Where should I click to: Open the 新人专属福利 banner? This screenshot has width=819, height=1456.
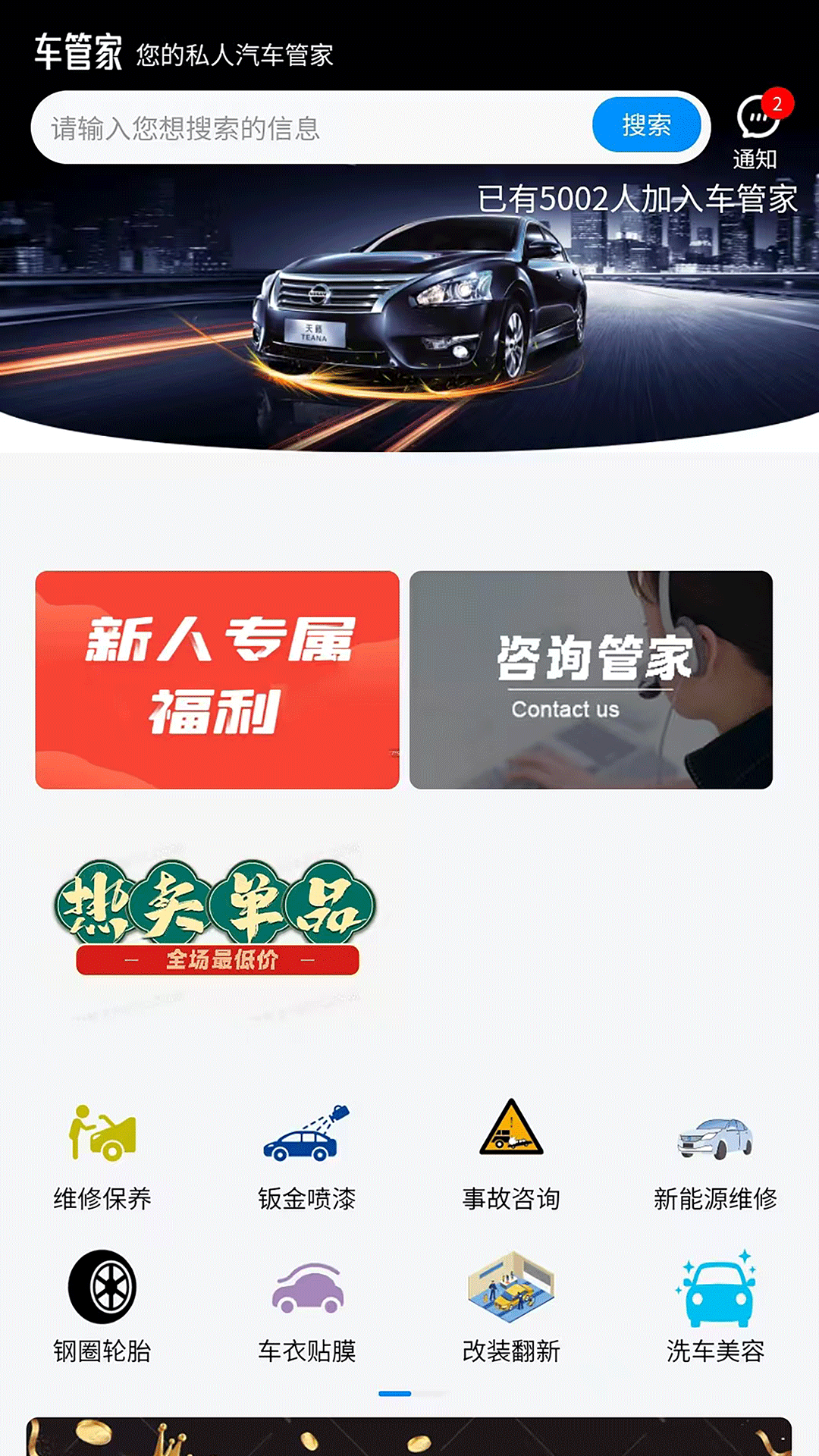[x=218, y=679]
